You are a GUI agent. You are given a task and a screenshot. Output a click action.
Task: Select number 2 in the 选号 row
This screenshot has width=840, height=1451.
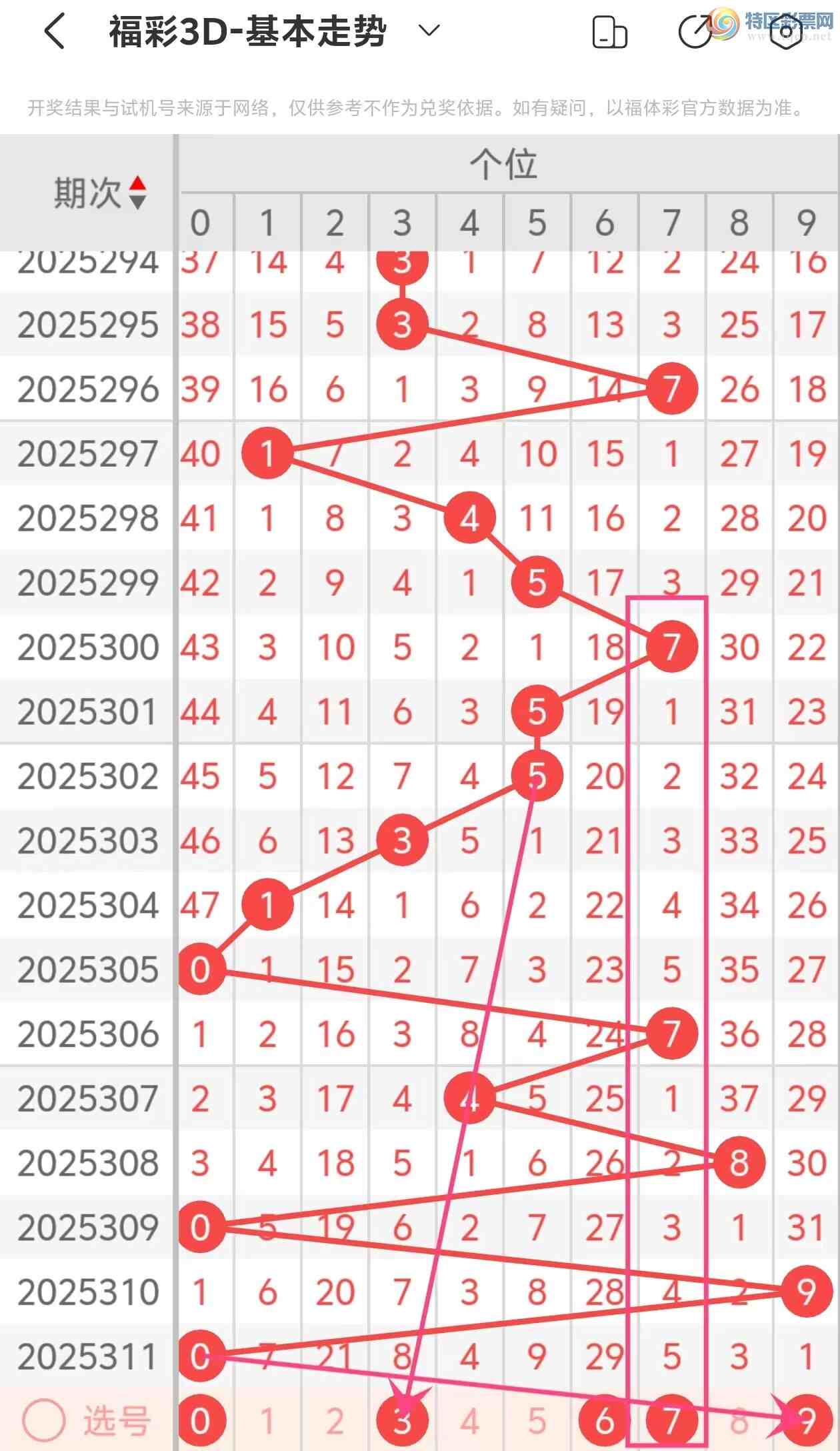click(335, 1421)
